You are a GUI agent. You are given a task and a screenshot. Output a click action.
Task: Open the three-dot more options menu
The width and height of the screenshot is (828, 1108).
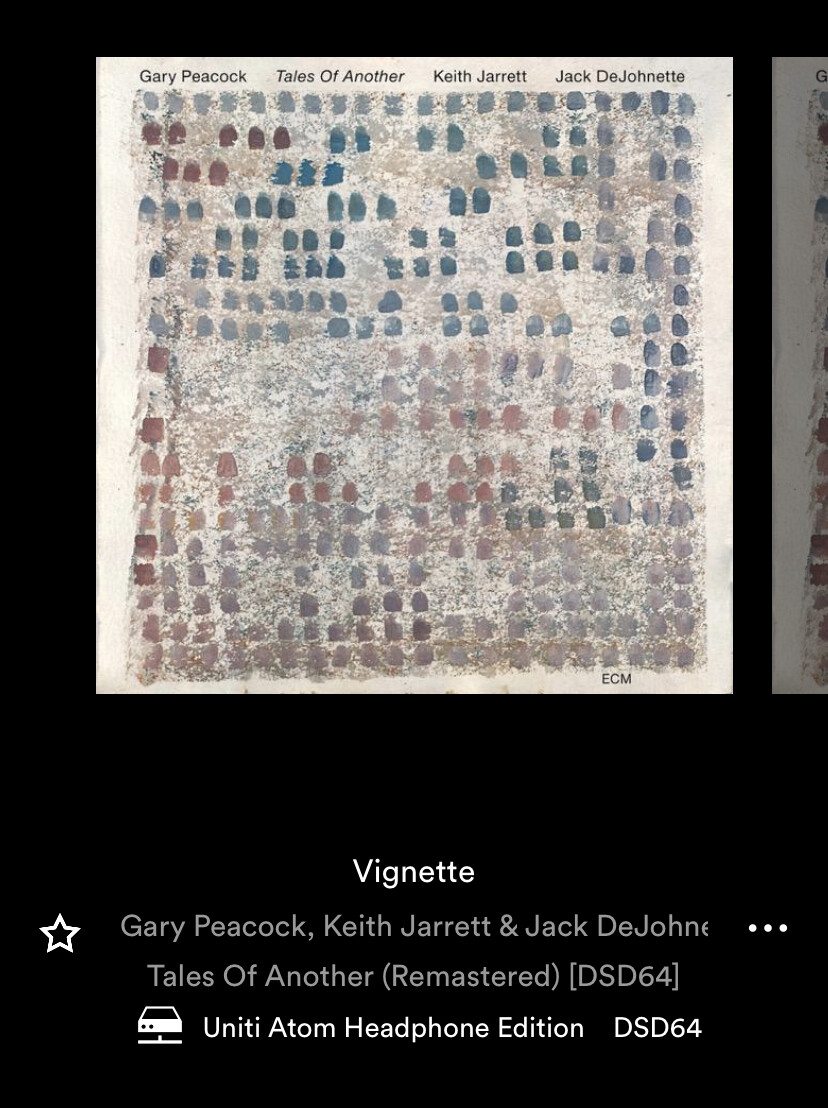coord(767,928)
